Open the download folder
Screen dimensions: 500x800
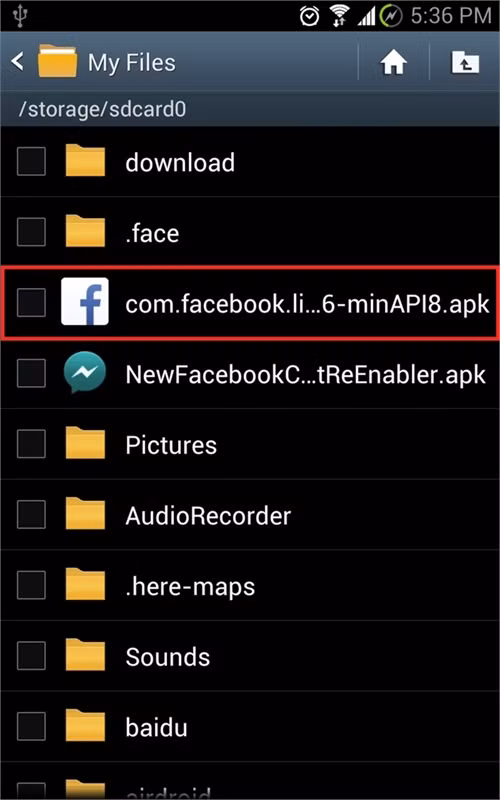click(x=250, y=162)
